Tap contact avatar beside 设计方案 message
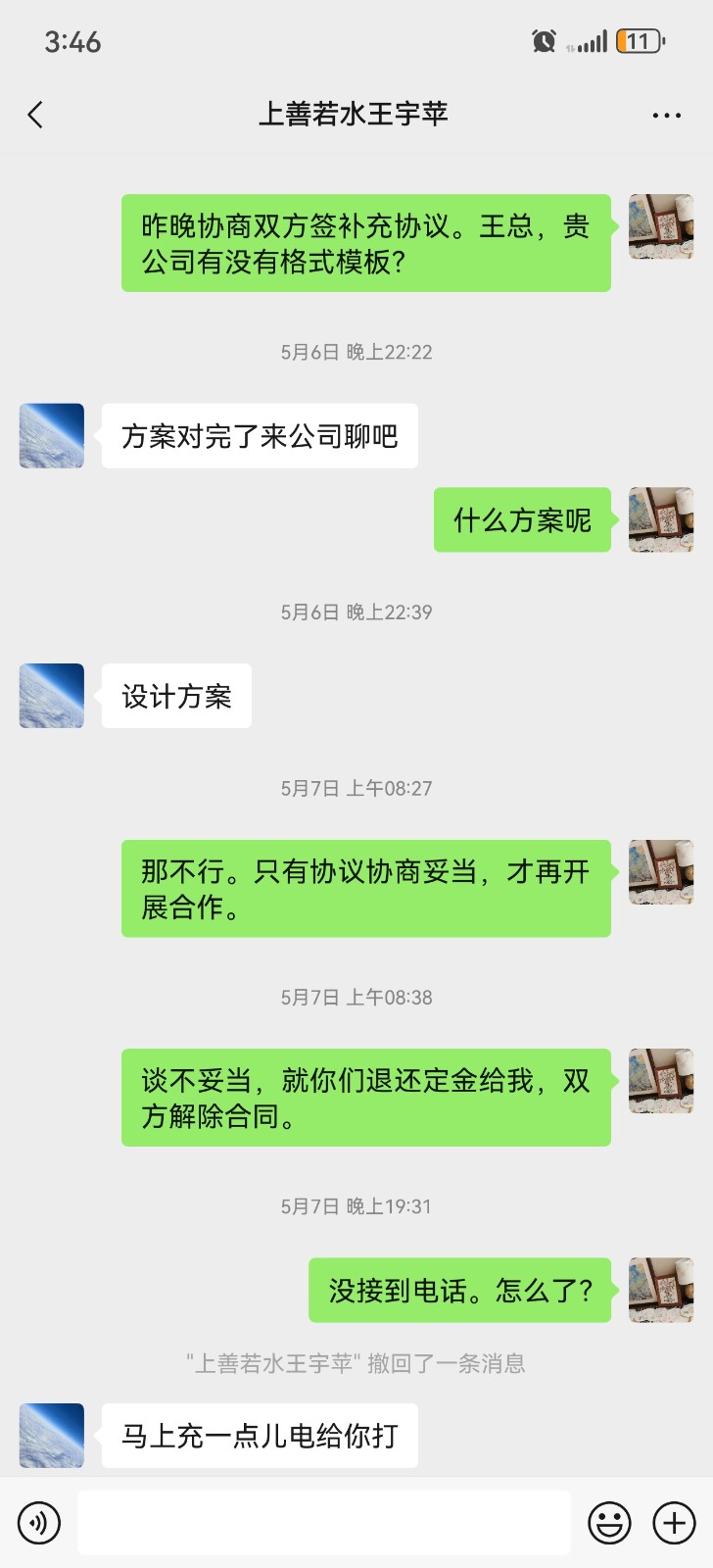 click(x=52, y=696)
